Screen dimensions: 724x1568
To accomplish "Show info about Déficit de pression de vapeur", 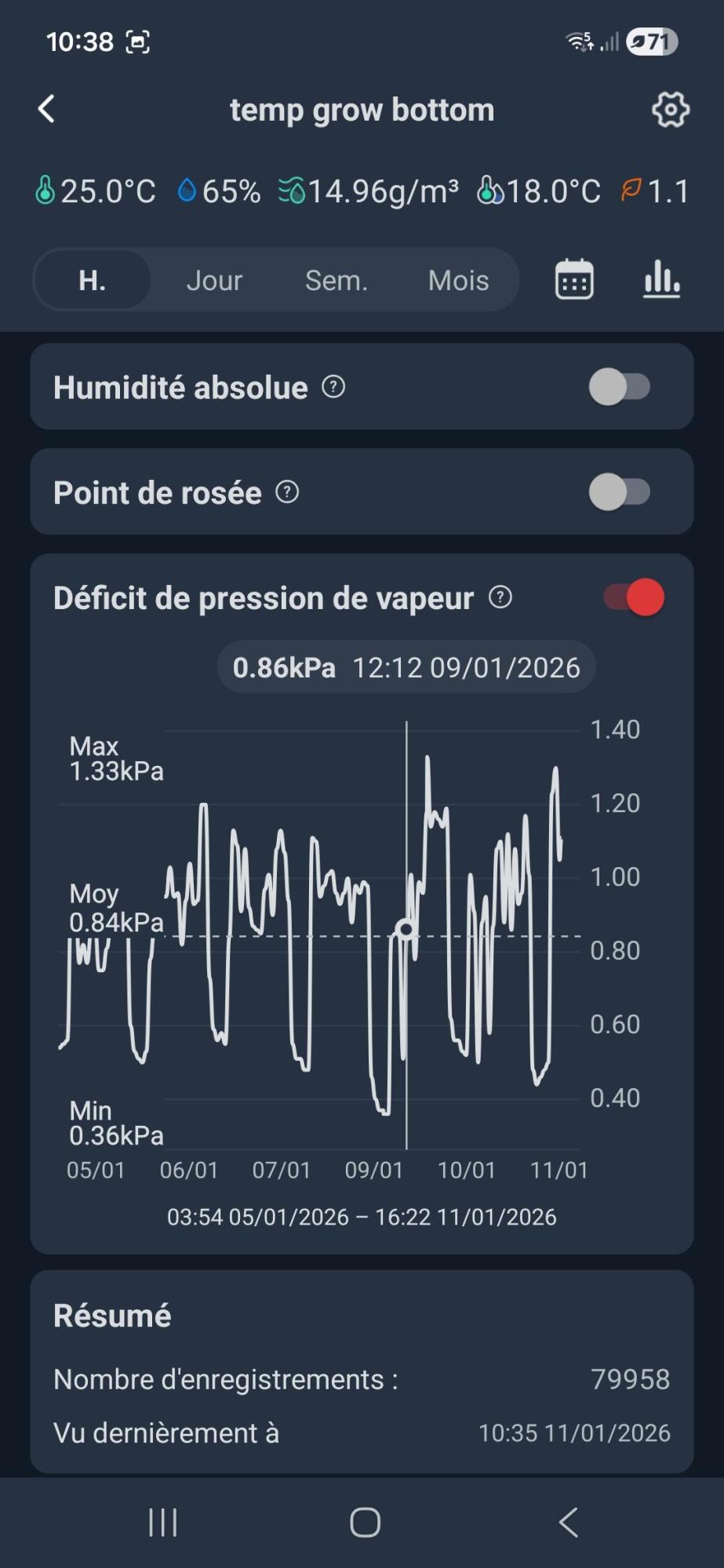I will pyautogui.click(x=500, y=597).
